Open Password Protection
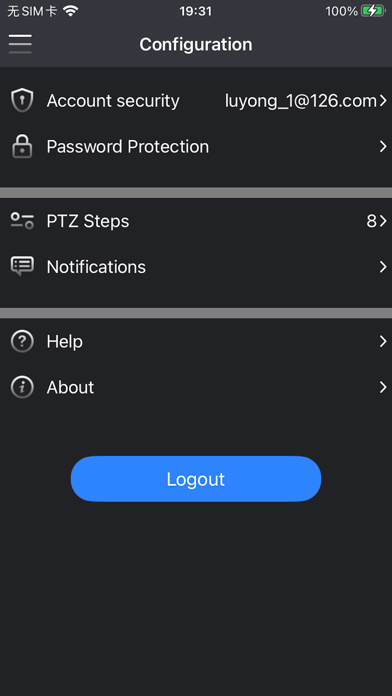The height and width of the screenshot is (696, 392). pos(196,146)
